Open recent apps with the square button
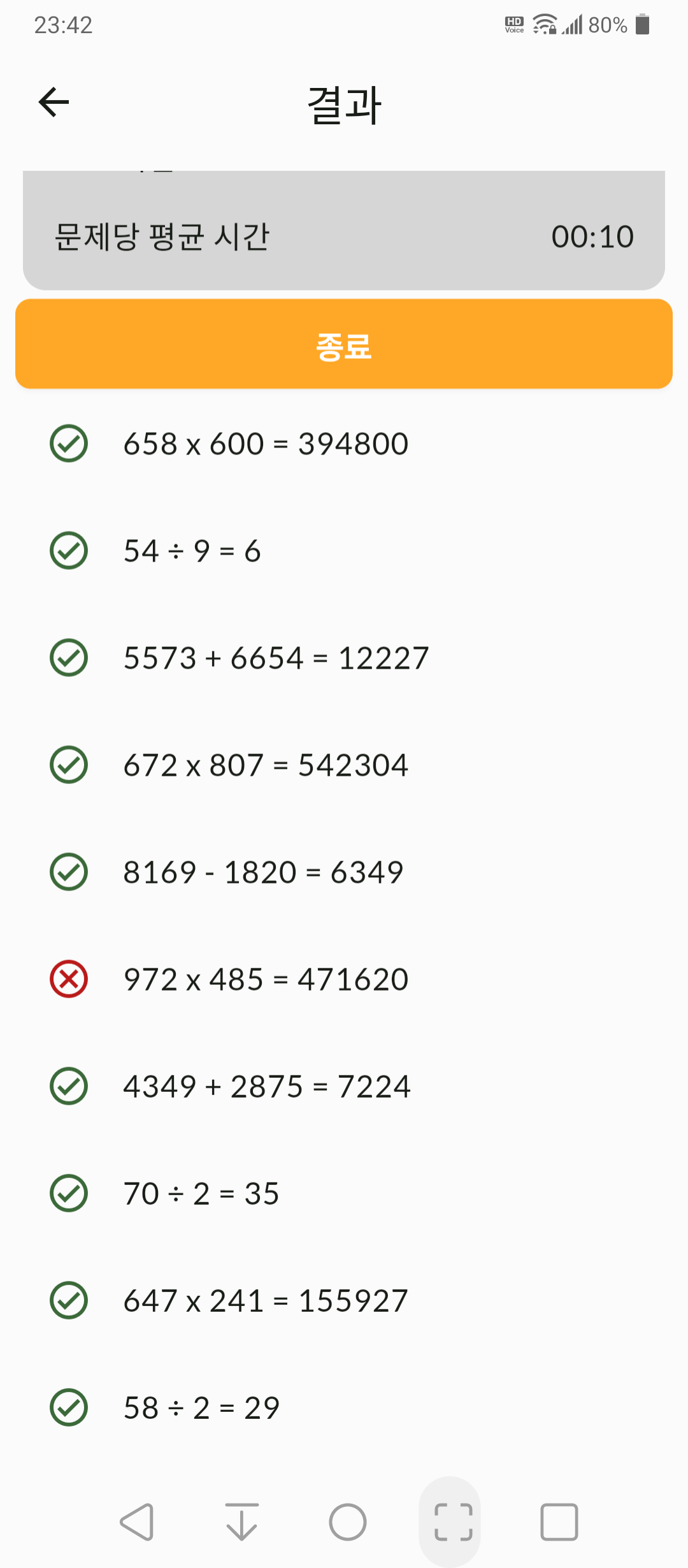 click(559, 1522)
